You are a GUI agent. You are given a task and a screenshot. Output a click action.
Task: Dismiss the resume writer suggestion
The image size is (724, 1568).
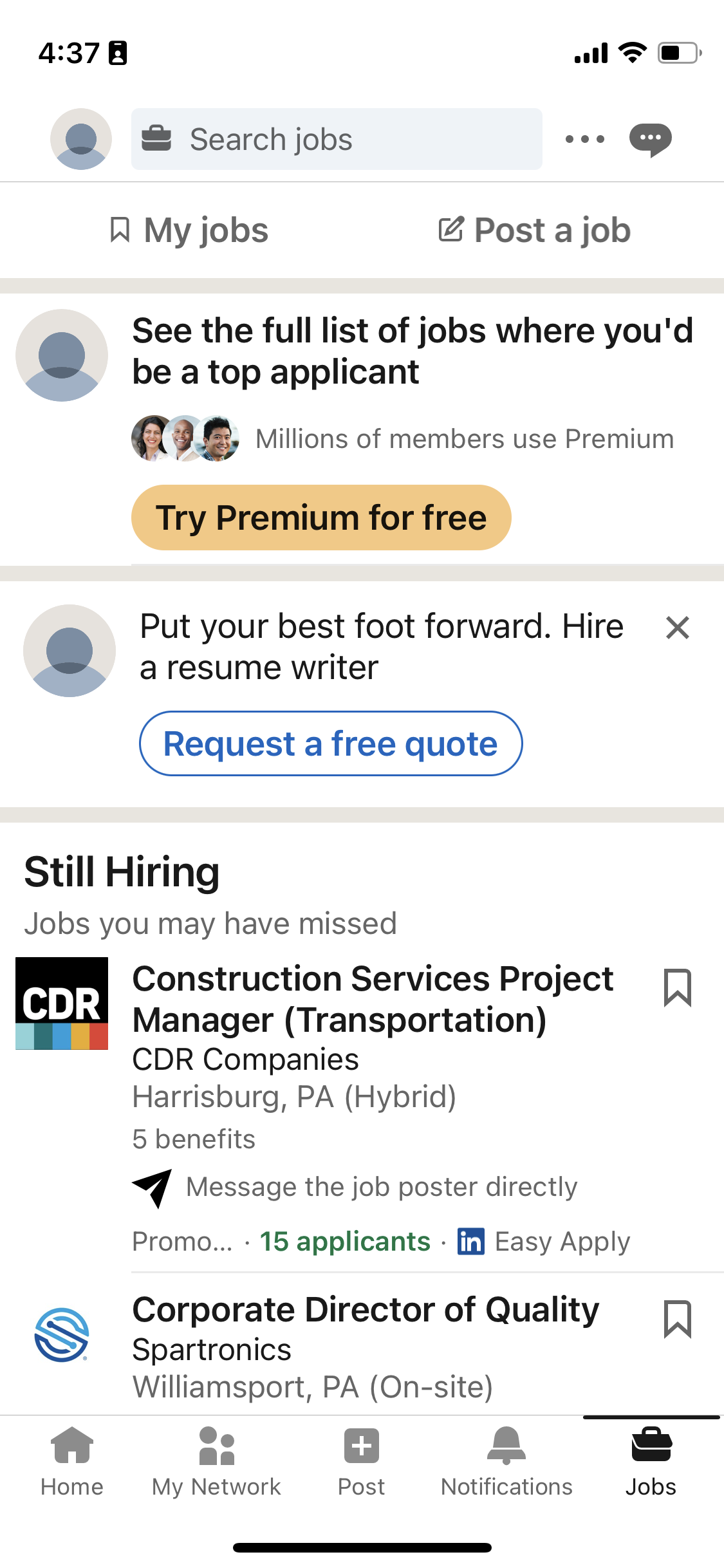678,629
